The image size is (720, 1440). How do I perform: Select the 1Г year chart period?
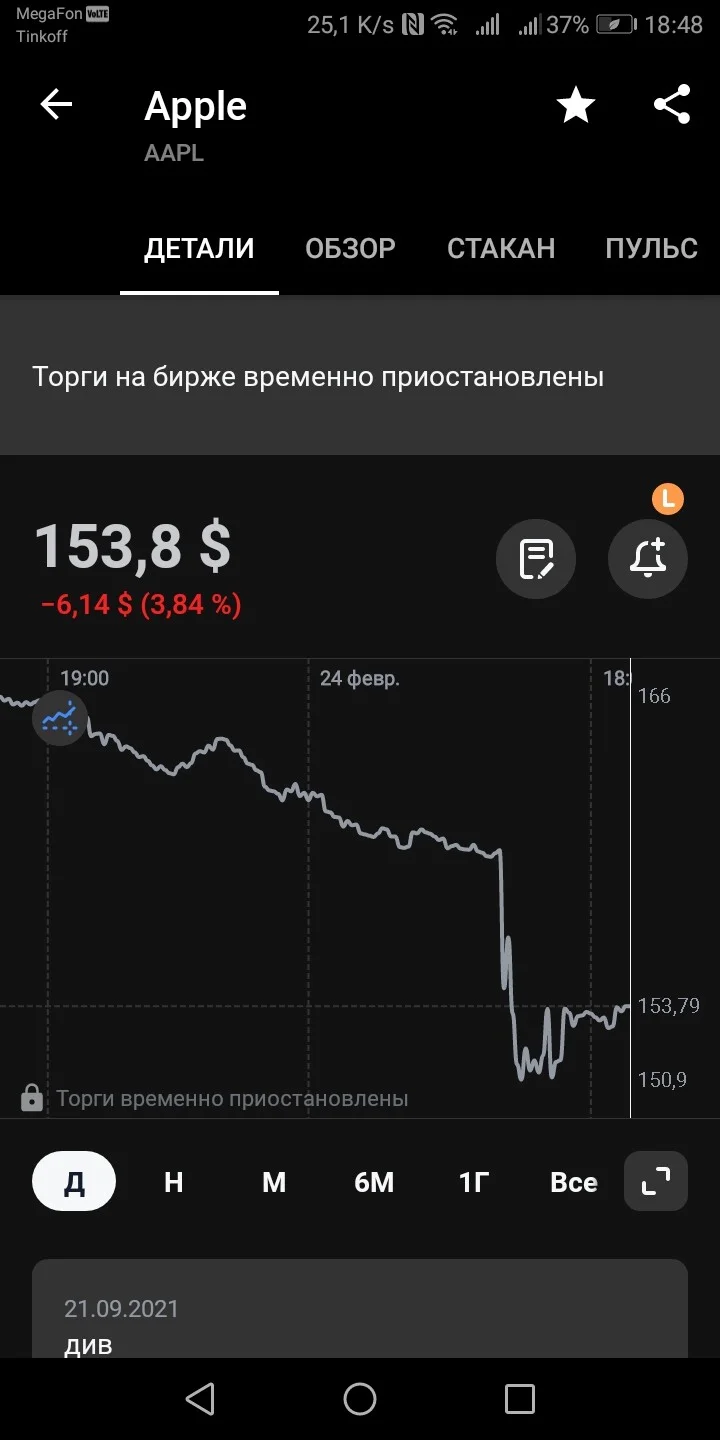pos(474,1182)
